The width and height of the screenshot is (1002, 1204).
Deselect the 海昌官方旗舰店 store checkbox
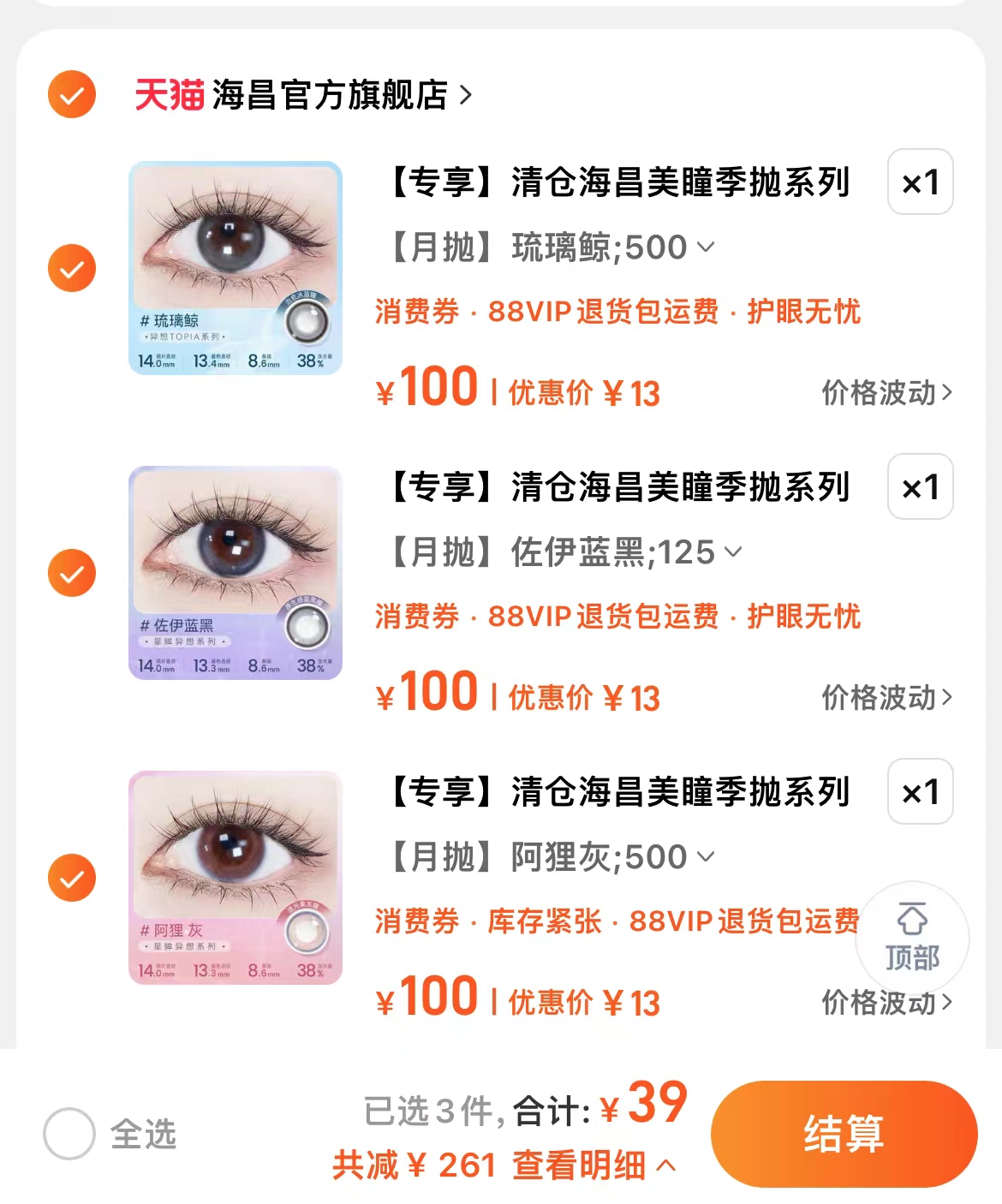click(x=71, y=97)
